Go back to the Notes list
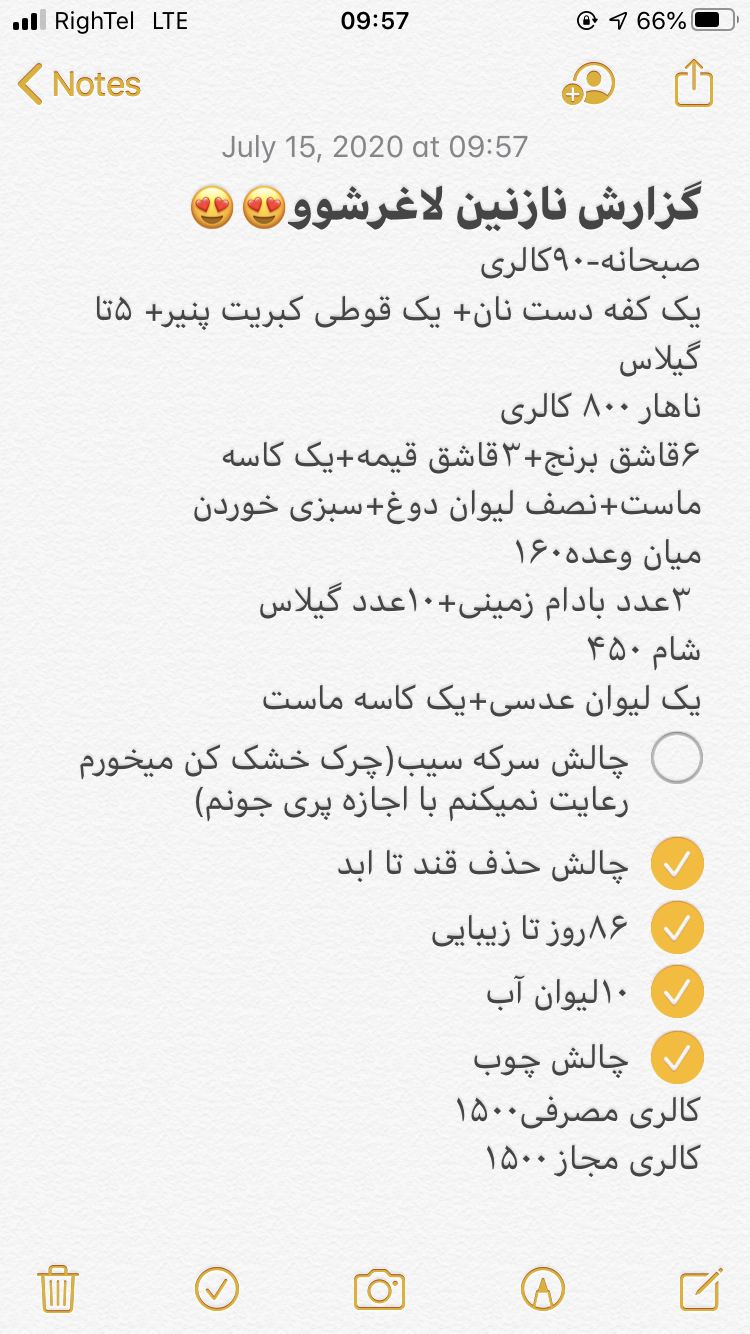The height and width of the screenshot is (1334, 750). click(80, 85)
